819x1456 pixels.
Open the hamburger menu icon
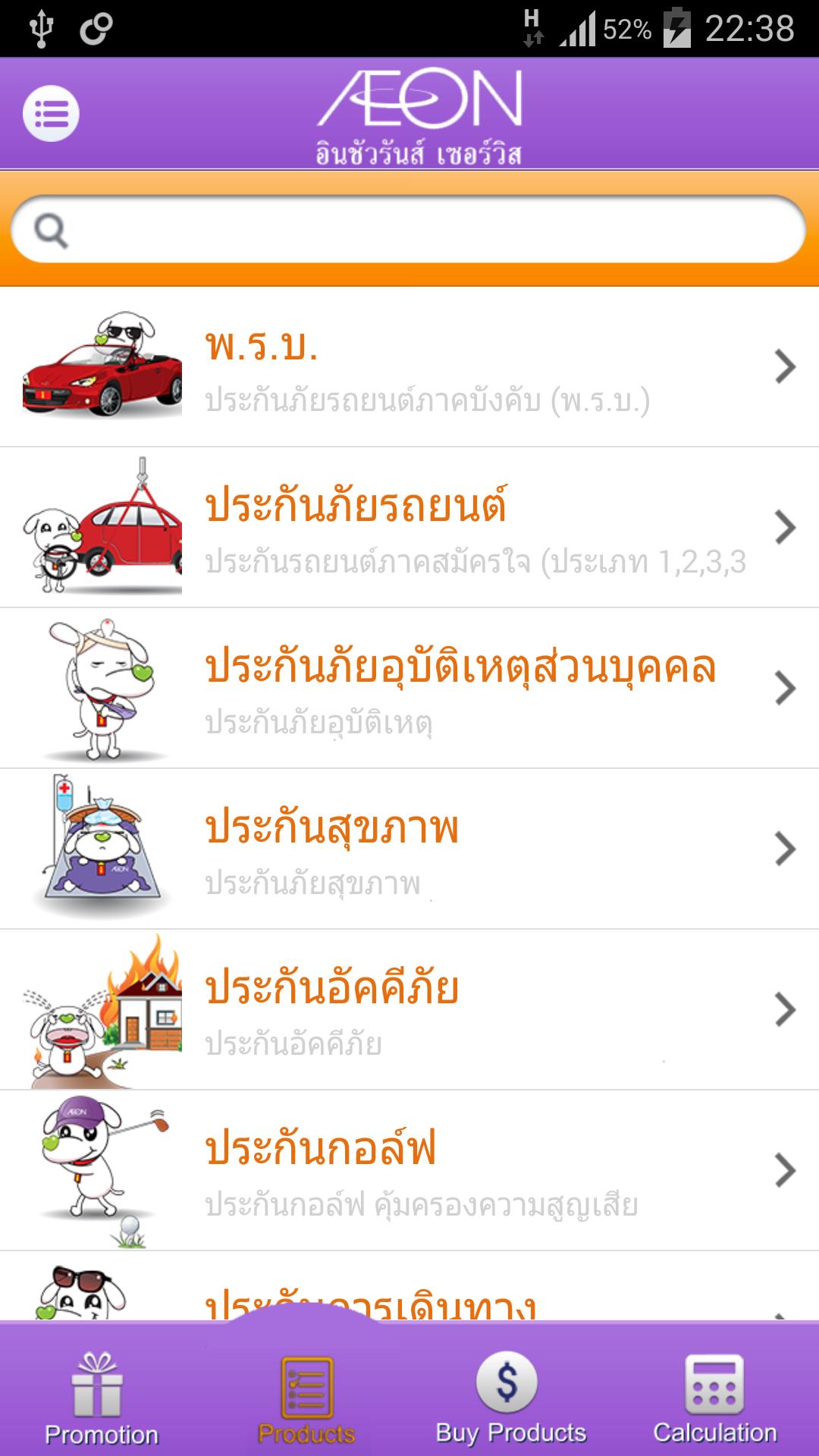pyautogui.click(x=50, y=112)
